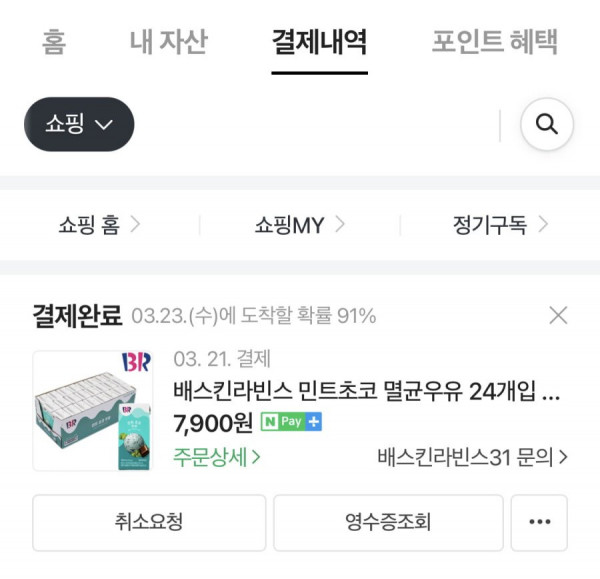View 주문상세 order details
This screenshot has height=579, width=600.
pyautogui.click(x=217, y=457)
